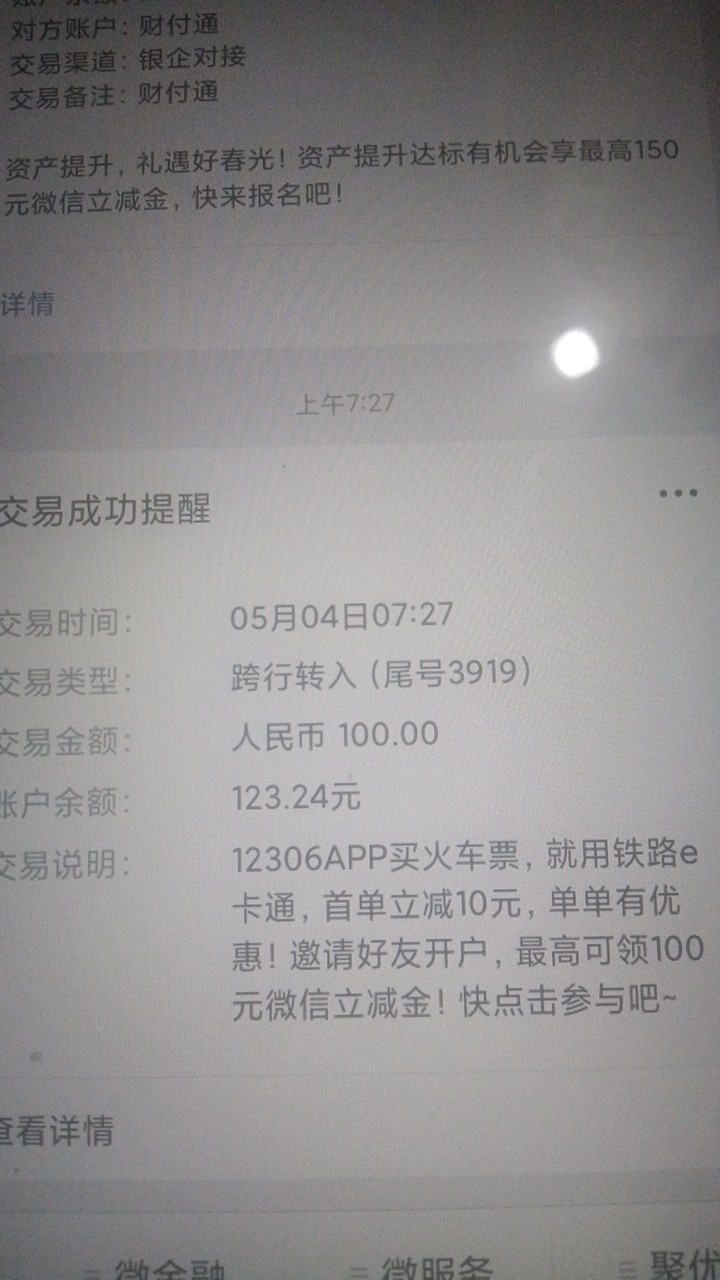This screenshot has width=720, height=1280.
Task: Open the three-dot menu on 交易成功提醒 card
Action: coord(677,492)
